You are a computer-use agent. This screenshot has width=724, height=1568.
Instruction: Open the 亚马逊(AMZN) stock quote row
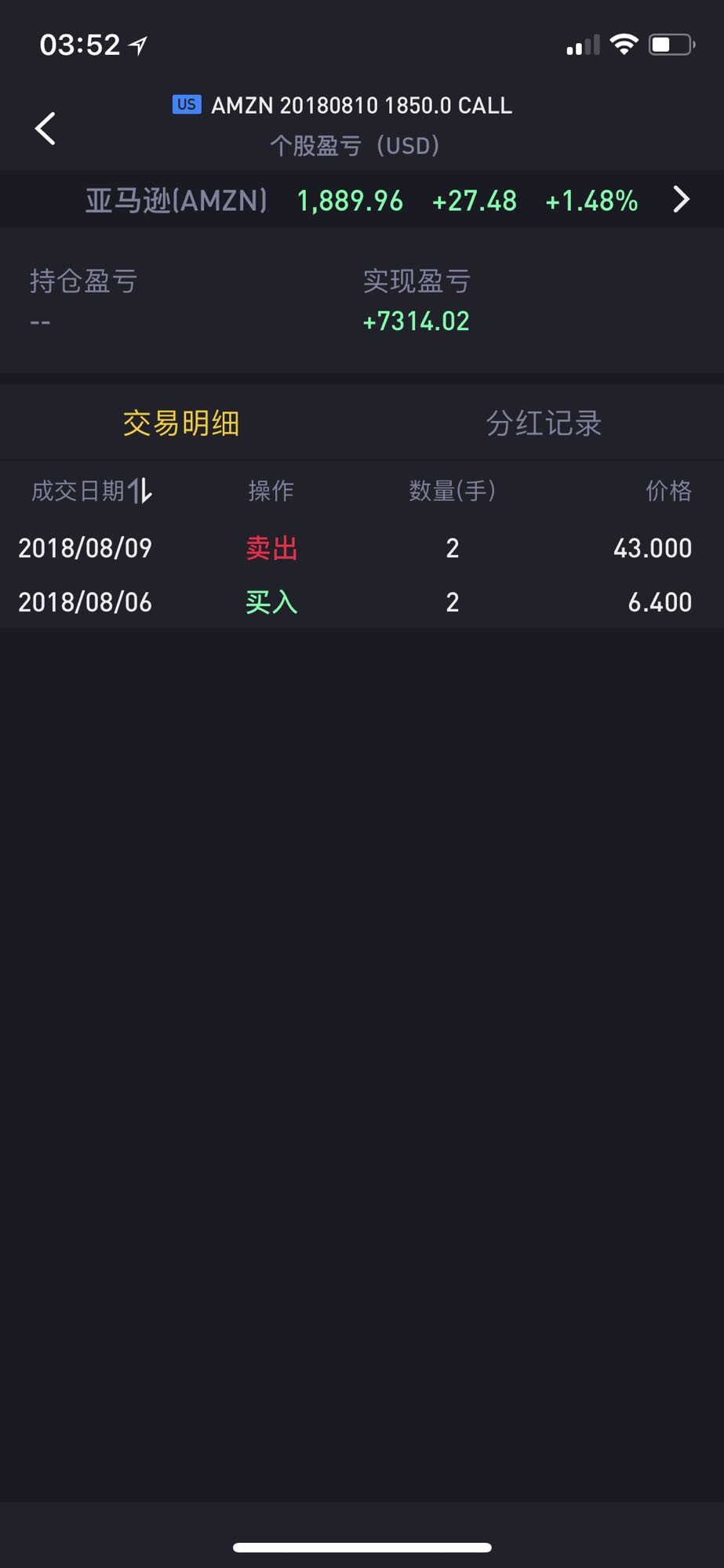point(362,200)
